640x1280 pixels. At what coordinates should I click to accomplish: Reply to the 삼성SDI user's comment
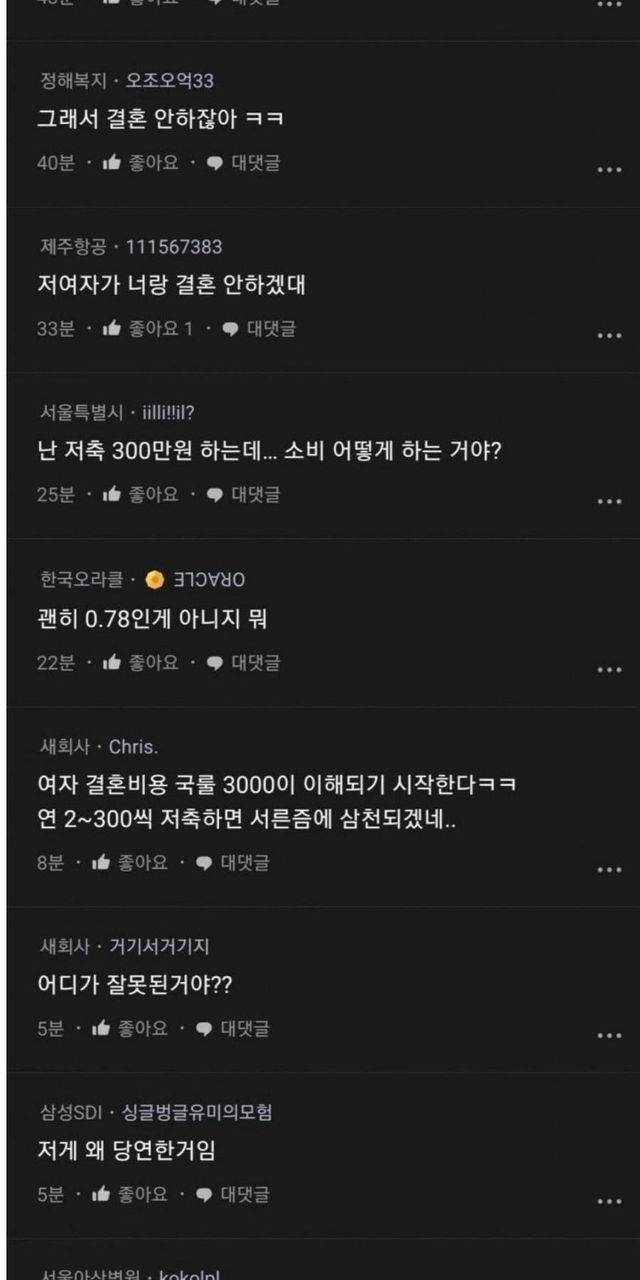(232, 1195)
